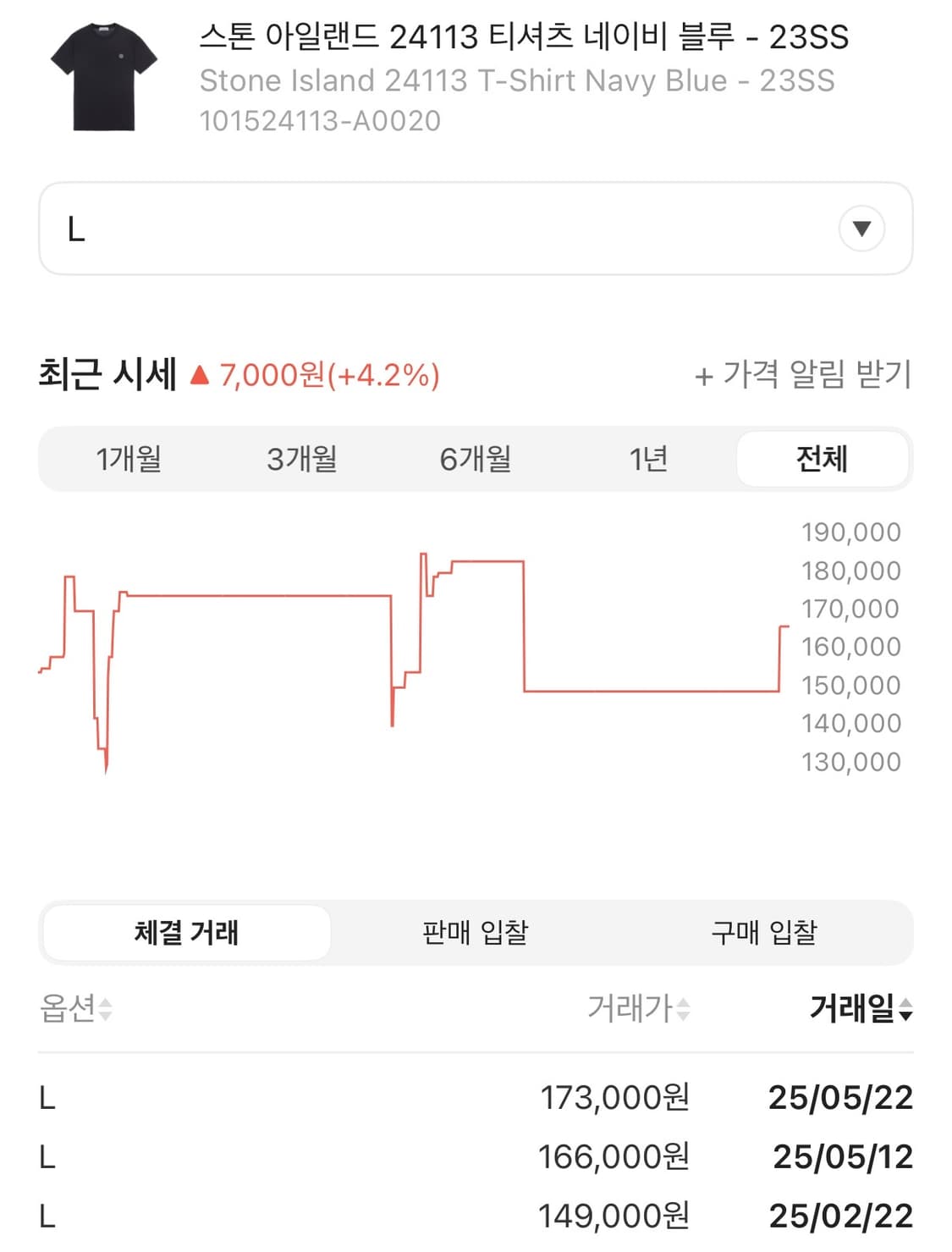Image resolution: width=952 pixels, height=1252 pixels.
Task: Select the 3개월 chart period
Action: (x=304, y=458)
